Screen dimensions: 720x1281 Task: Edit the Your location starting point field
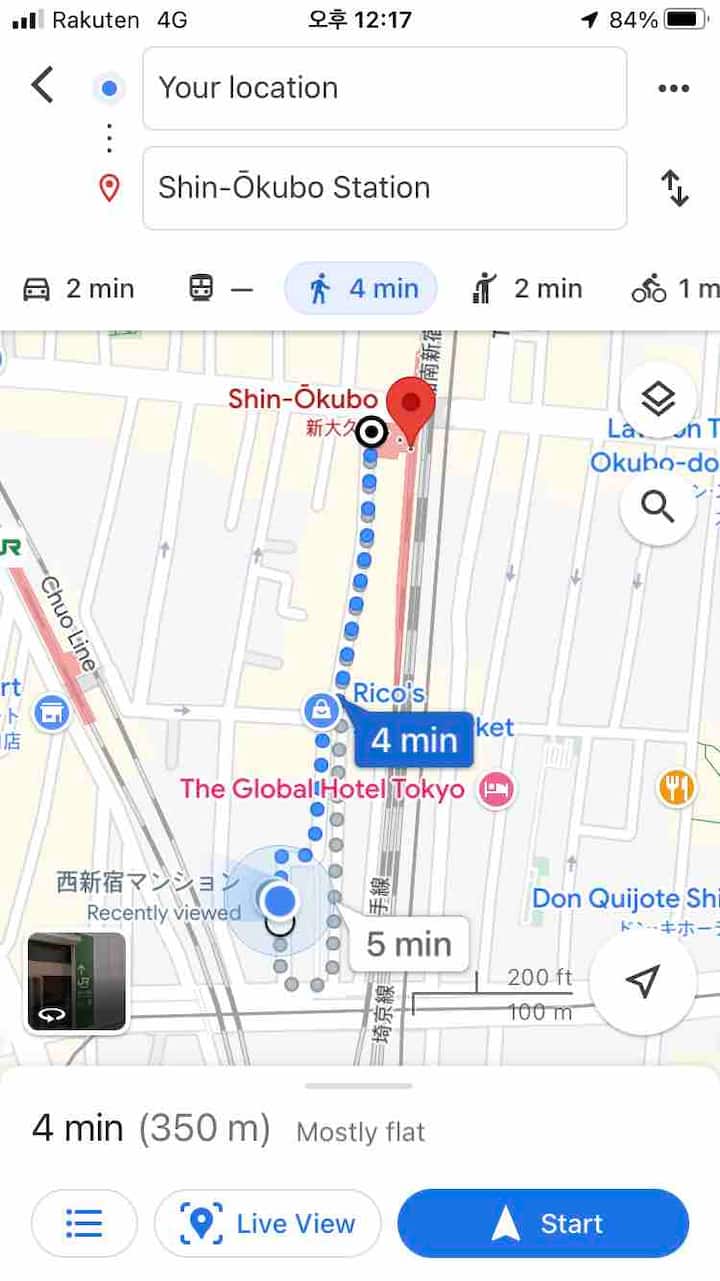pyautogui.click(x=384, y=88)
